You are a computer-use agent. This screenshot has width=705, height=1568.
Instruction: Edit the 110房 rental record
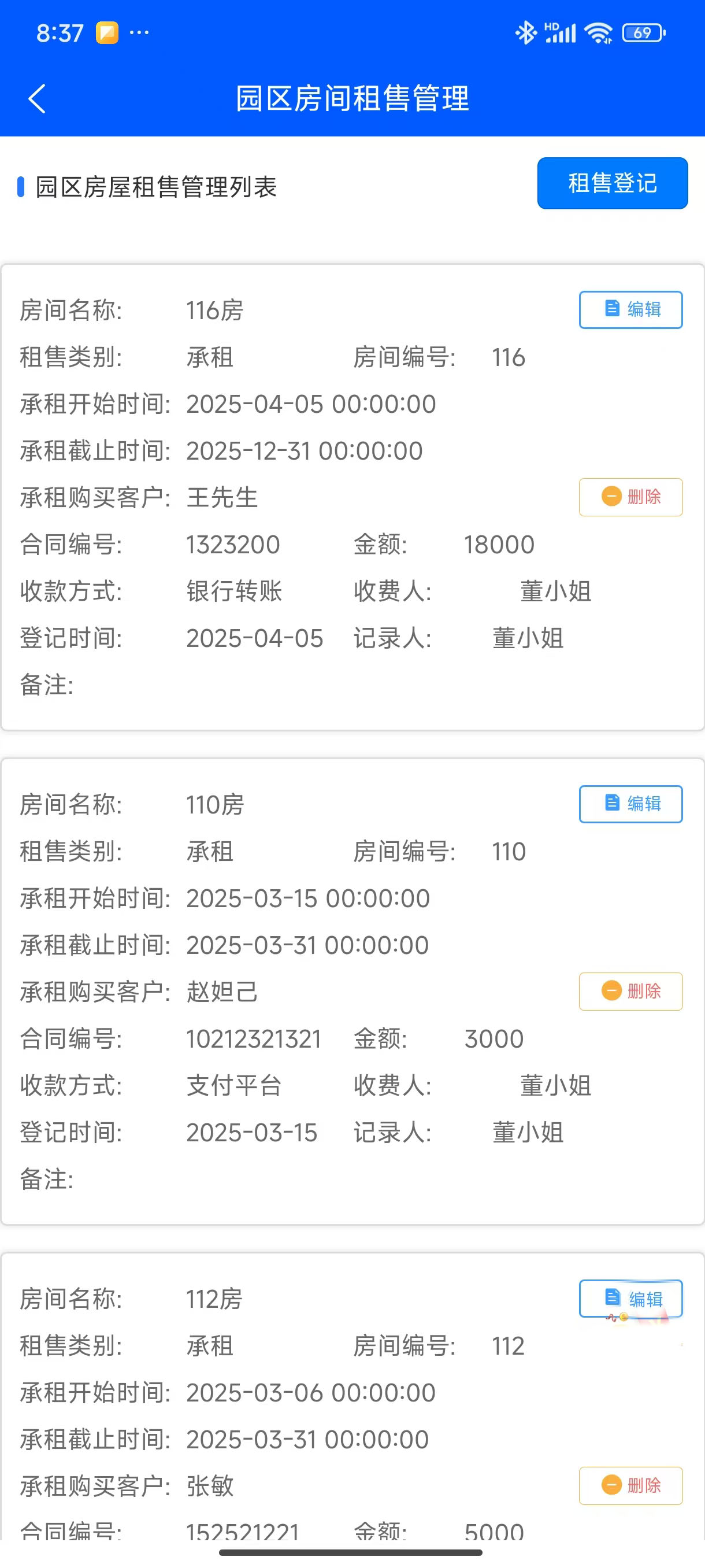click(x=630, y=804)
